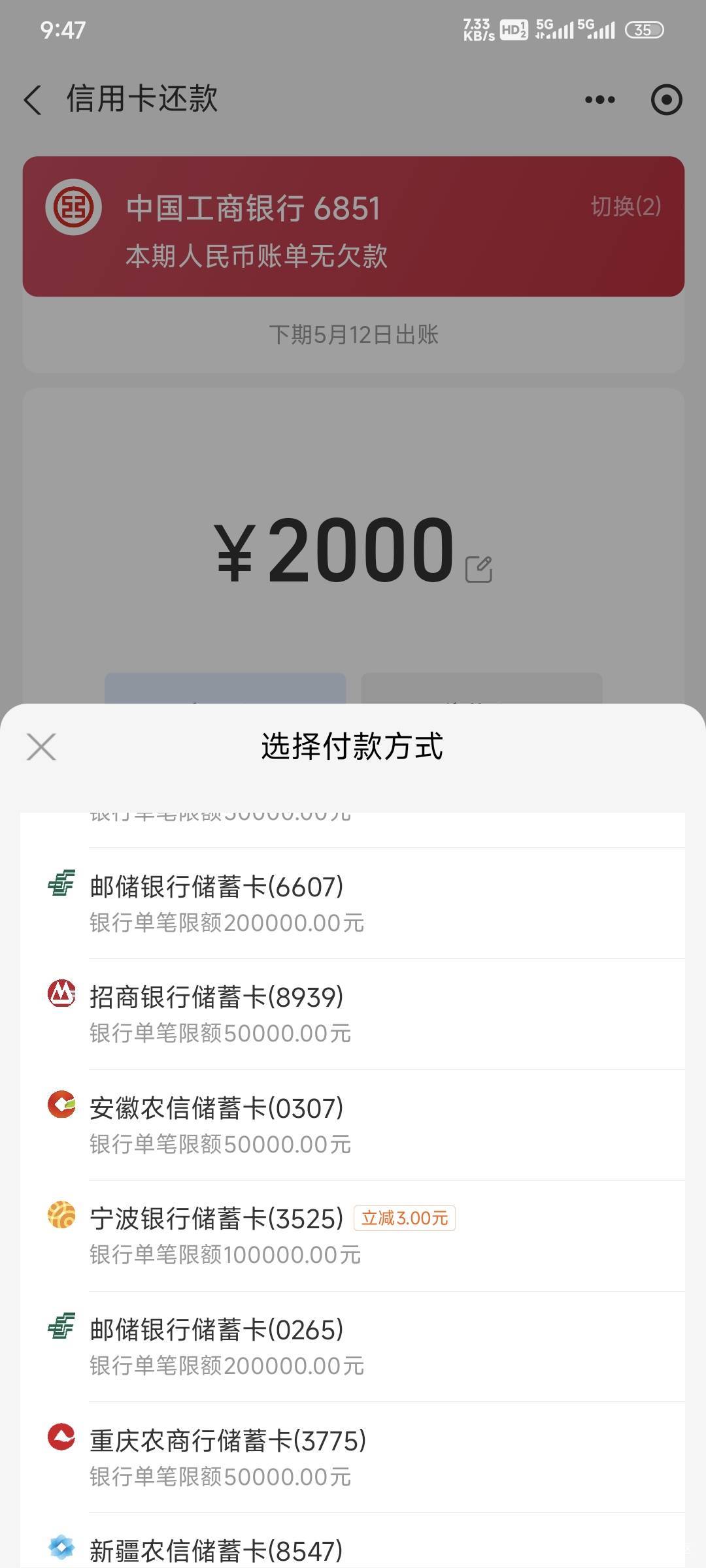Close the payment method sheet
The height and width of the screenshot is (1568, 706).
[41, 747]
